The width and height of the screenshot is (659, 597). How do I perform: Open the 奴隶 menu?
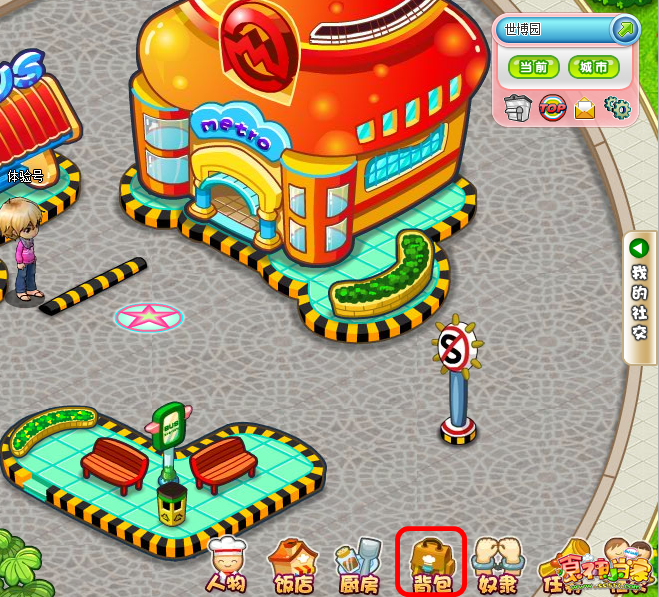coord(498,565)
